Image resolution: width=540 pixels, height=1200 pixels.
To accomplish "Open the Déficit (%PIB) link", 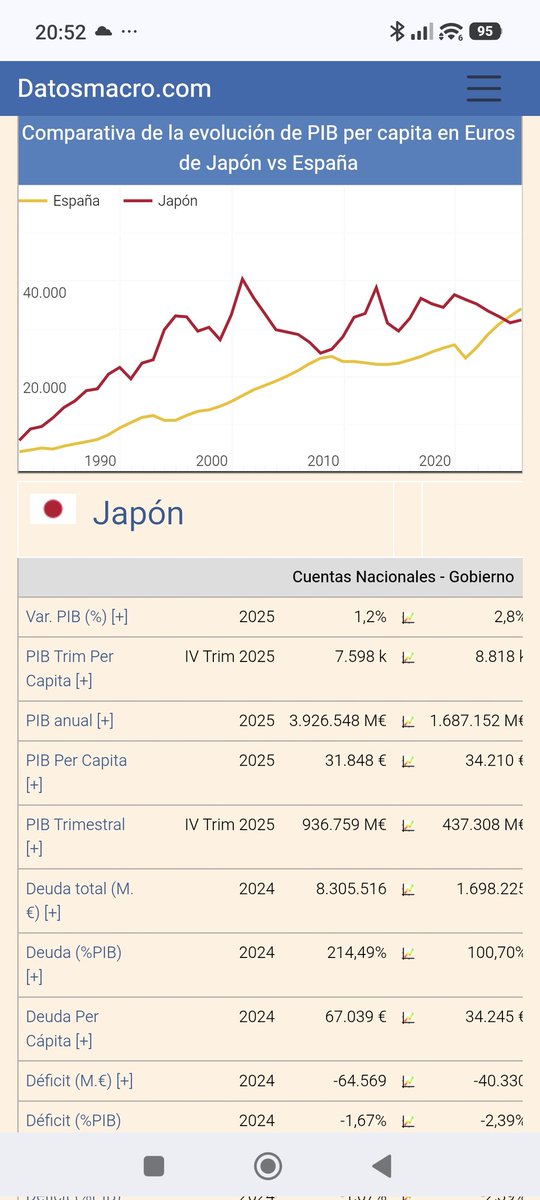I will tap(73, 1121).
